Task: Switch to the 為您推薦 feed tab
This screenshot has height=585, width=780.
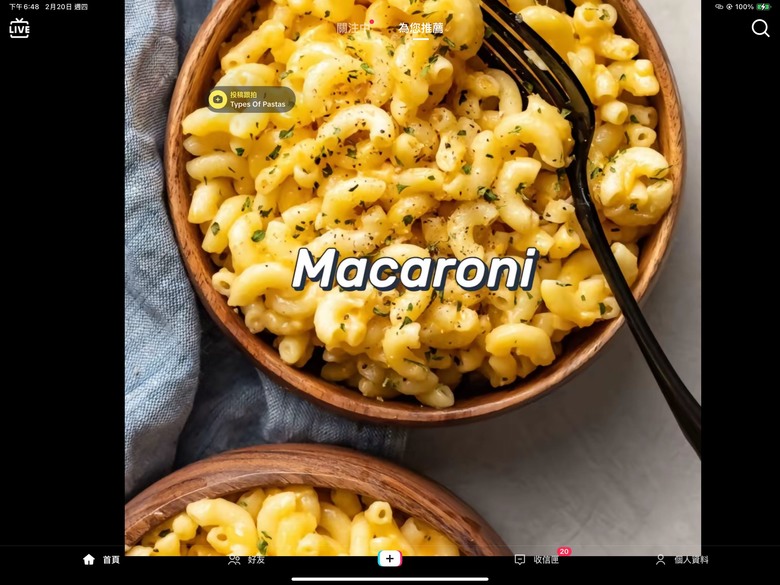Action: pos(420,28)
